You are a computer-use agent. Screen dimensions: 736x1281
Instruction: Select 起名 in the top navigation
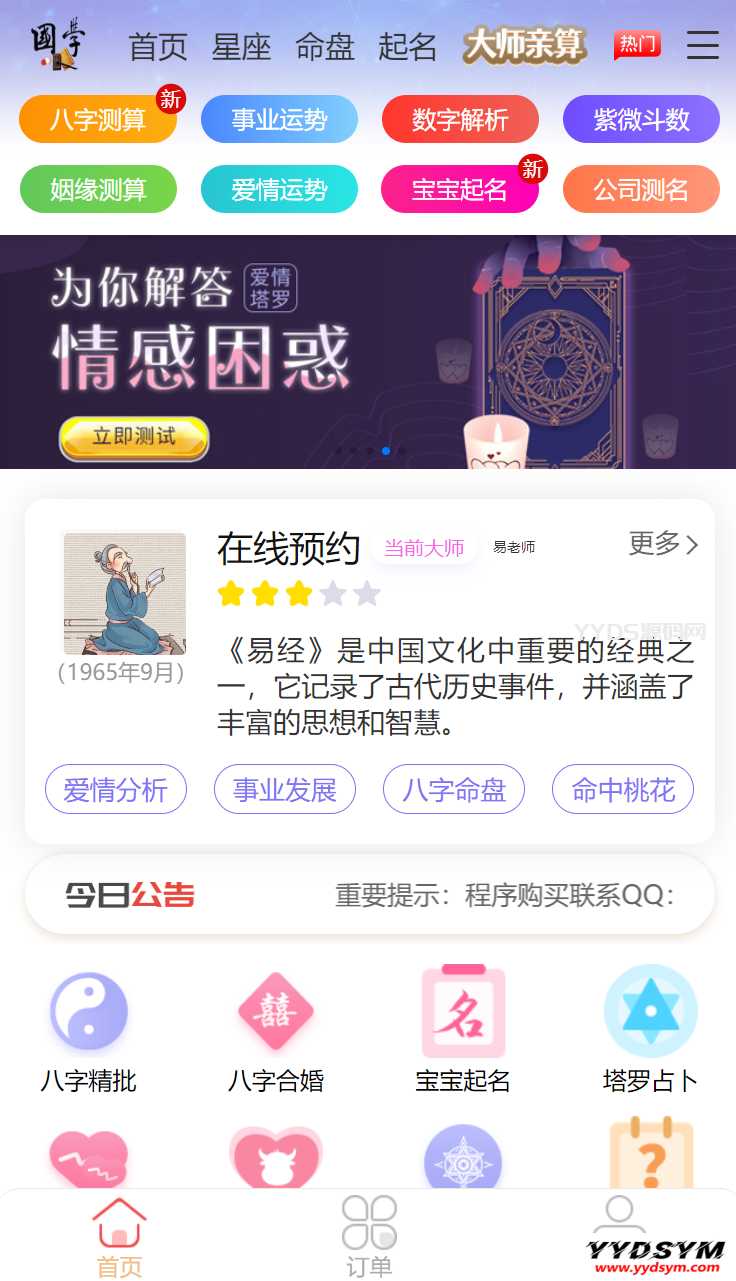pyautogui.click(x=407, y=47)
